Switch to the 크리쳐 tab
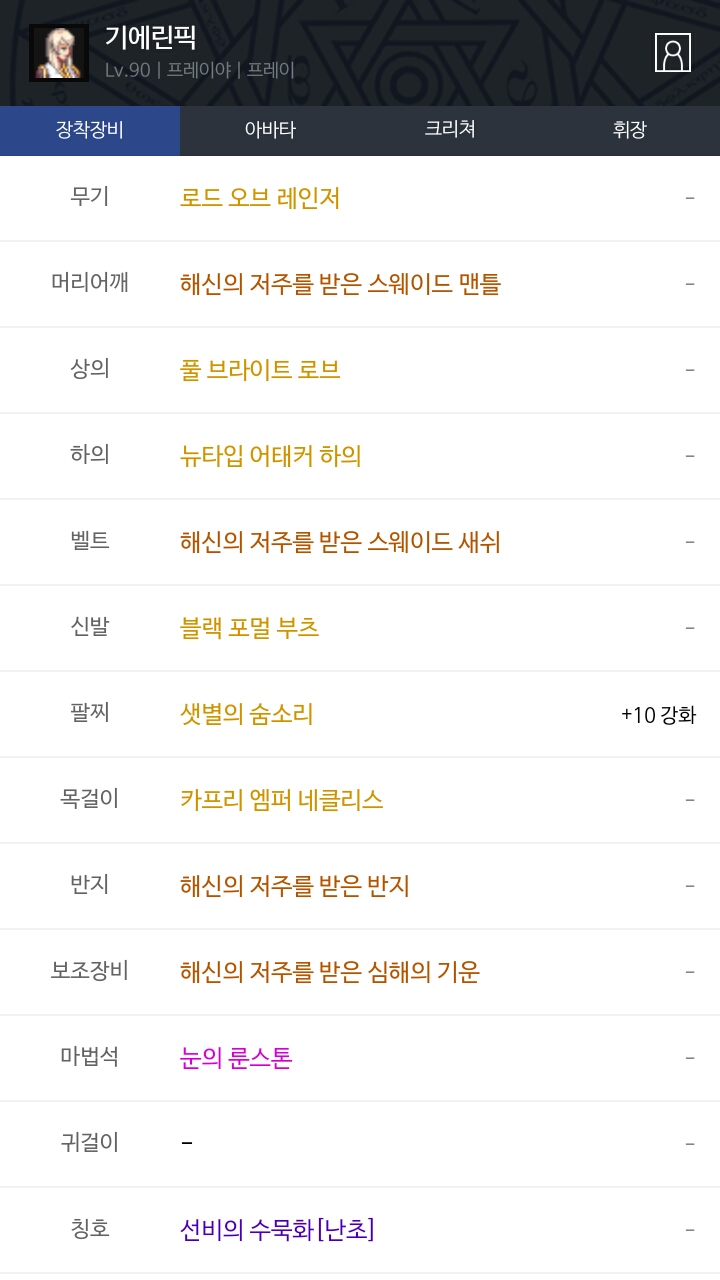The image size is (720, 1280). click(x=450, y=130)
